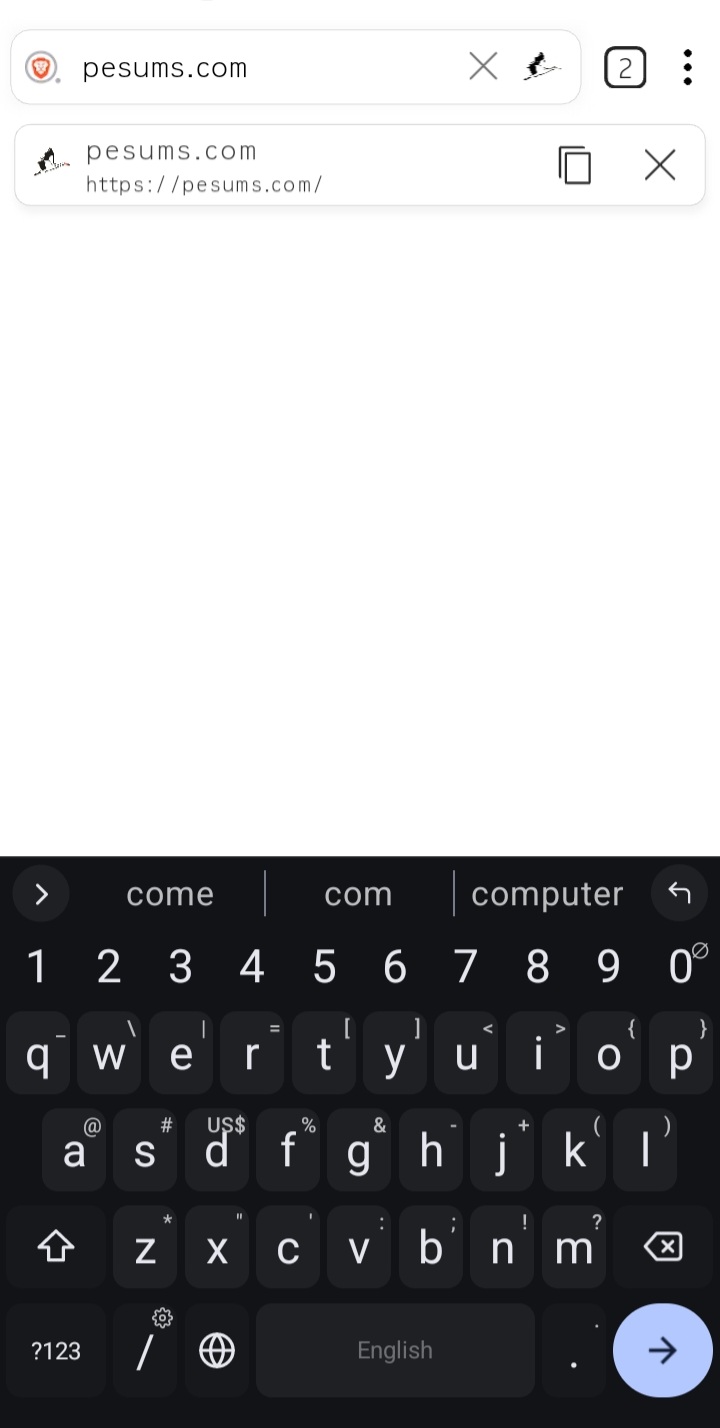Tap the undo arrow on the suggestion strip
The width and height of the screenshot is (720, 1428).
pos(679,893)
